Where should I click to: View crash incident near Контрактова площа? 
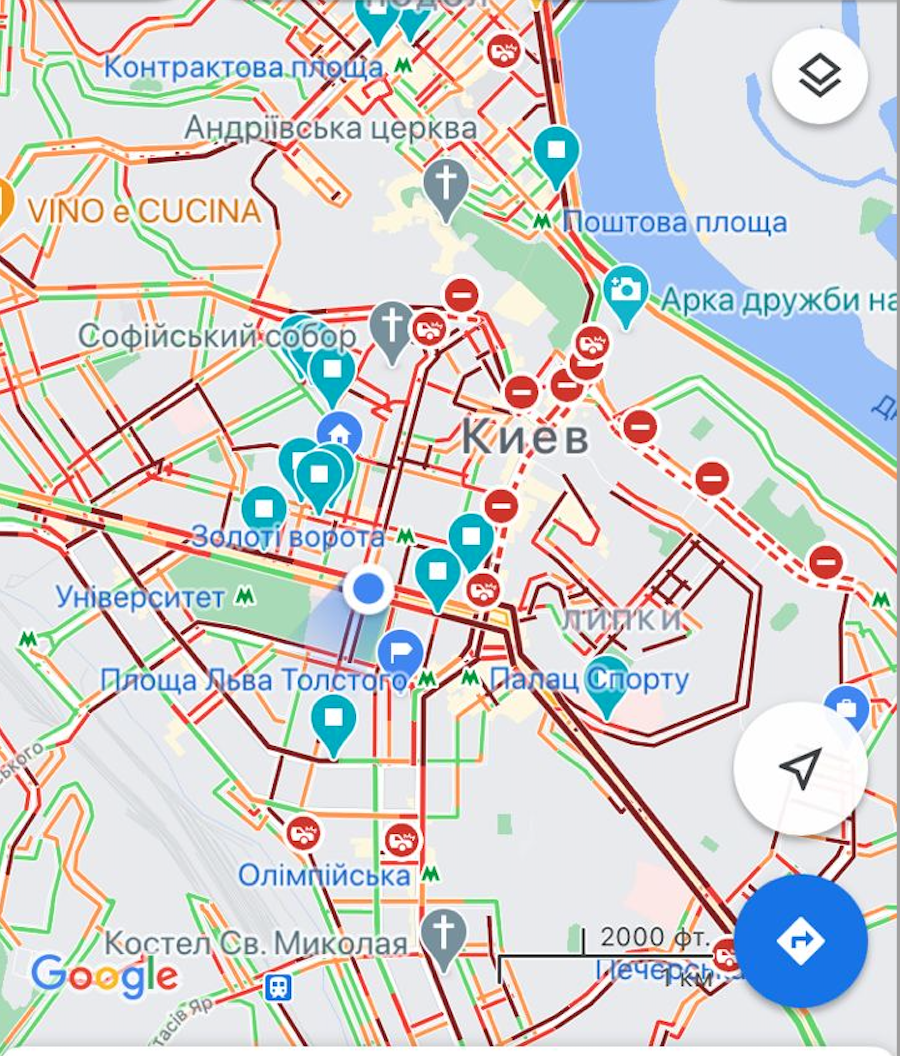point(503,49)
